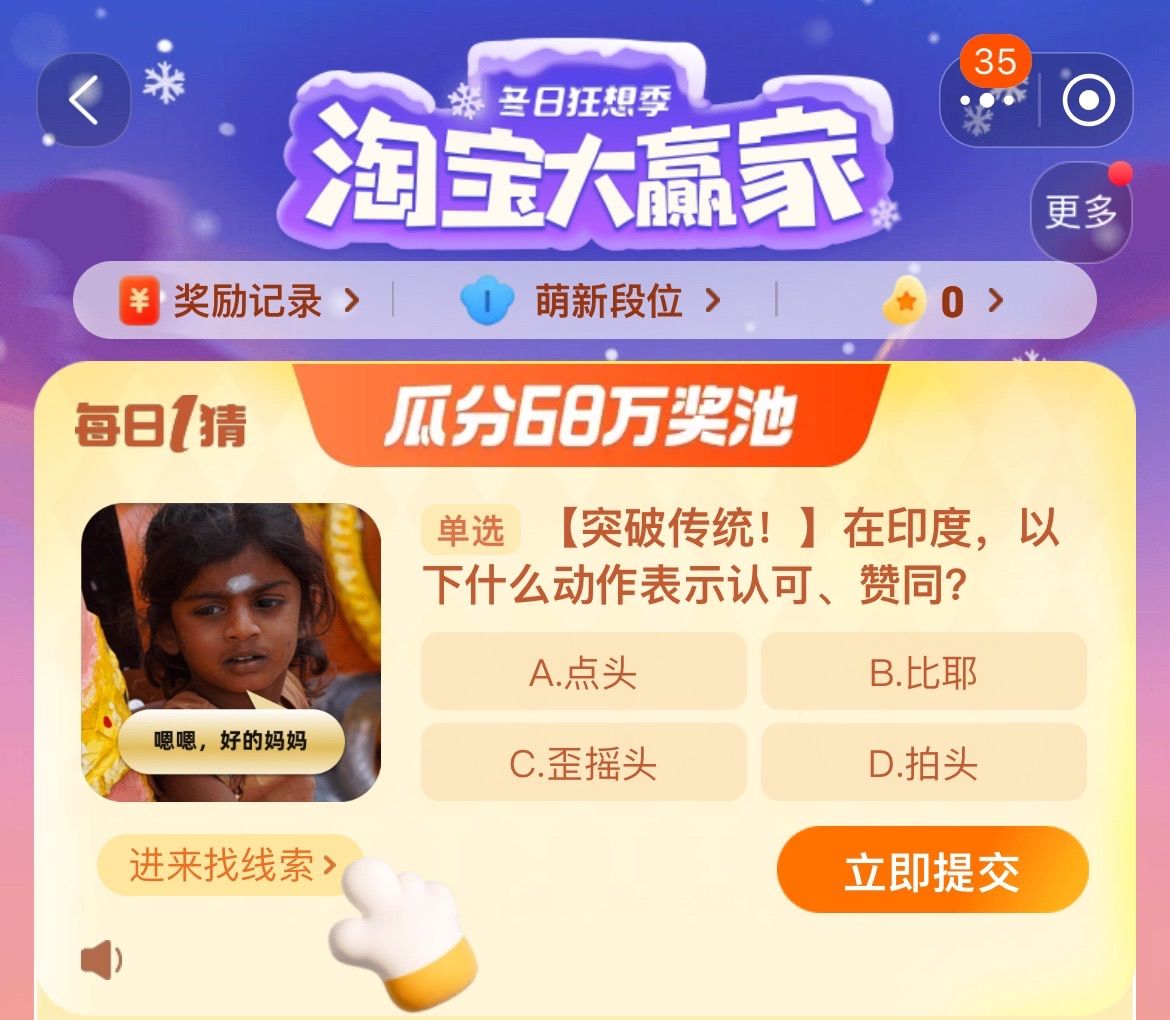Choose answer D.拍头
1170x1020 pixels.
(923, 764)
